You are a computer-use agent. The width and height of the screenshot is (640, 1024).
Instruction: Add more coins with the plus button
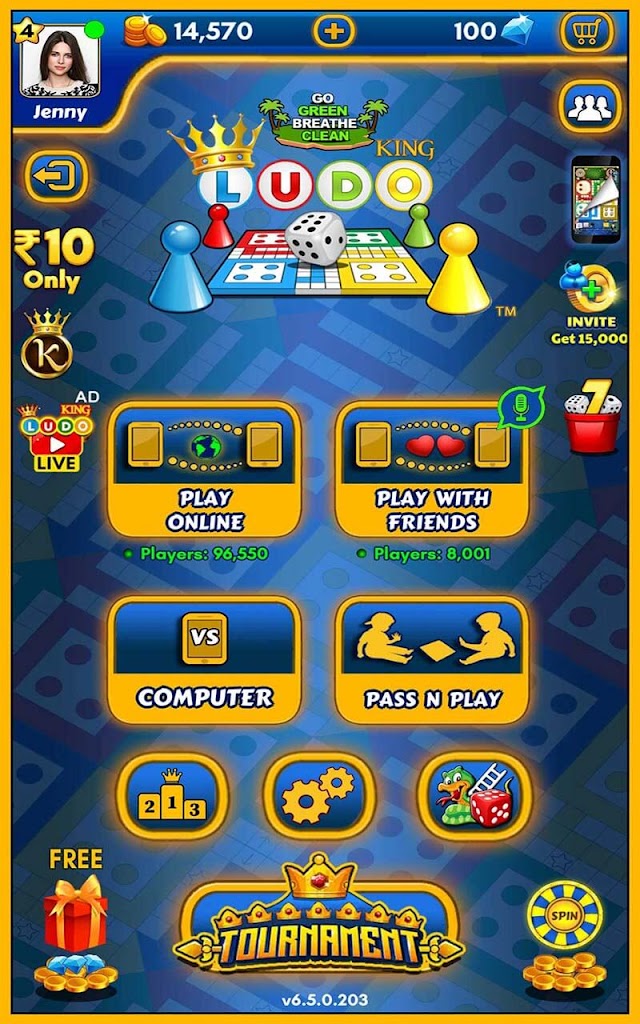334,31
